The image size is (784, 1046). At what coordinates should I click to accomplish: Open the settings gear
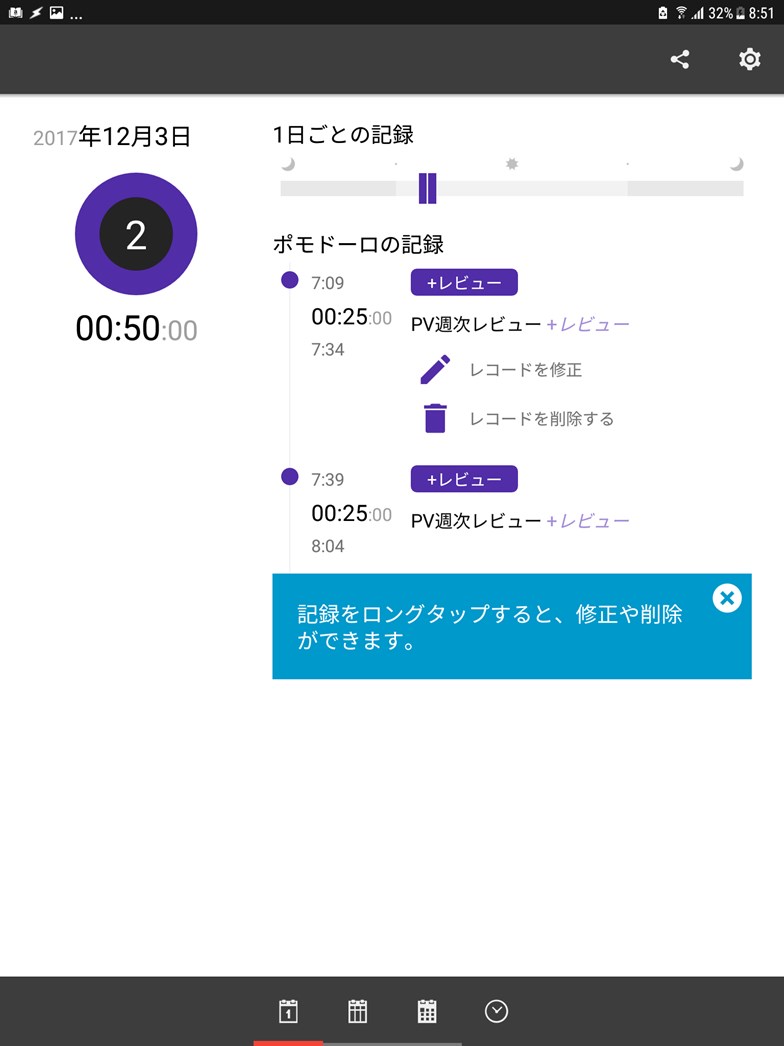[x=749, y=60]
